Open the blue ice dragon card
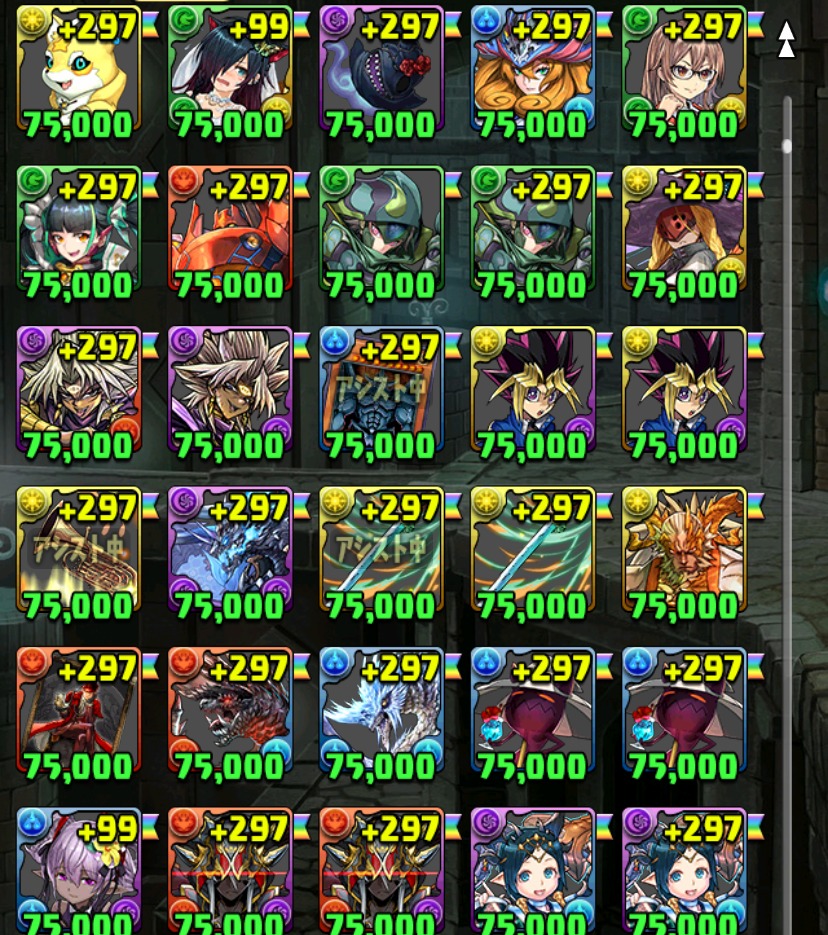 (x=230, y=552)
